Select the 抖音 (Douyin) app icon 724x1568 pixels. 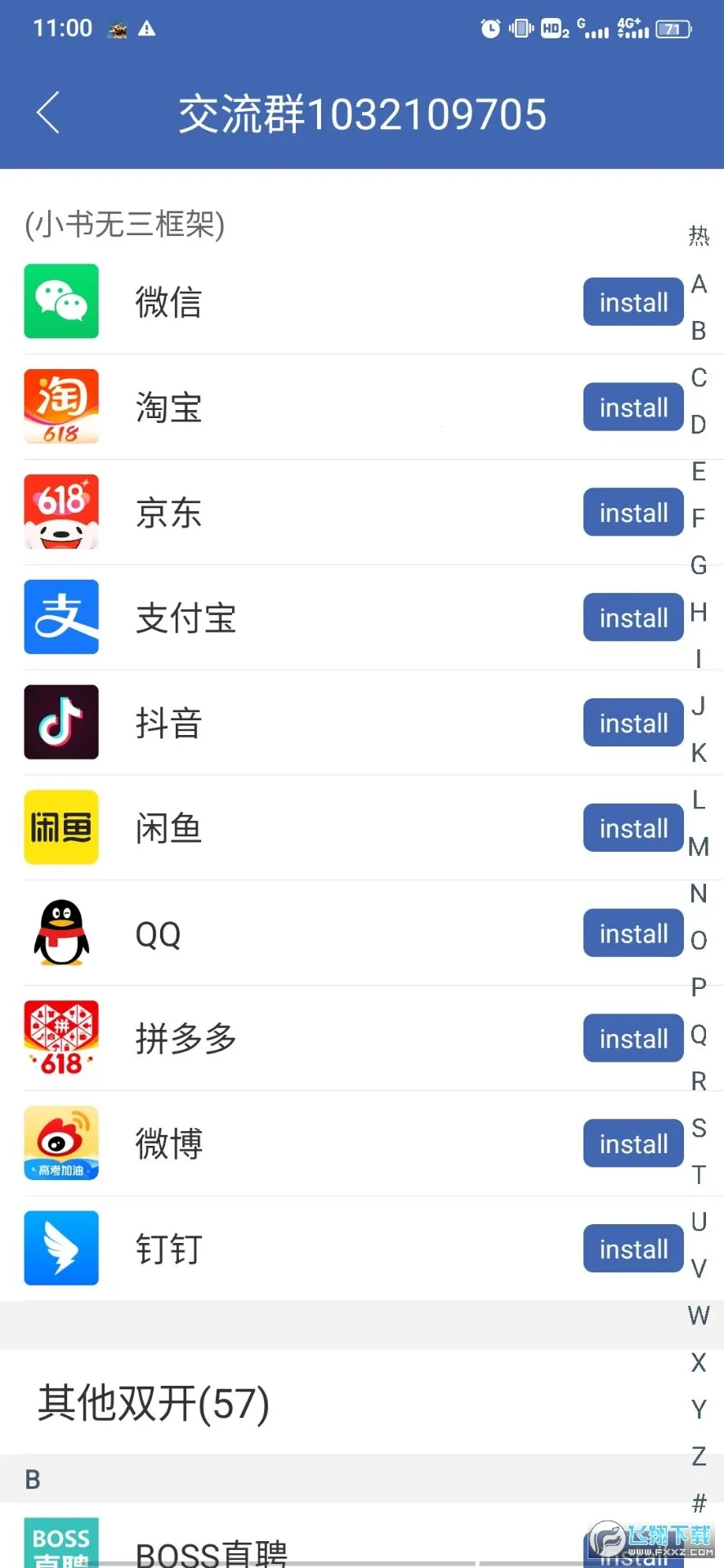pyautogui.click(x=61, y=722)
